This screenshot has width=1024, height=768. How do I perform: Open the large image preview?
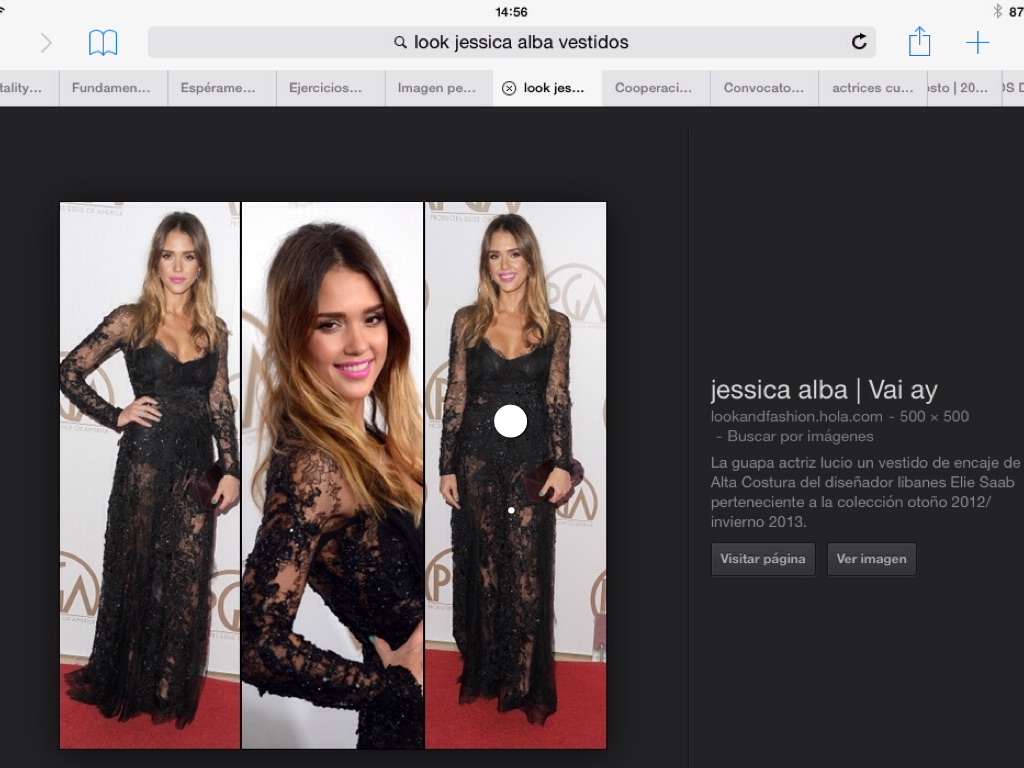(x=333, y=475)
